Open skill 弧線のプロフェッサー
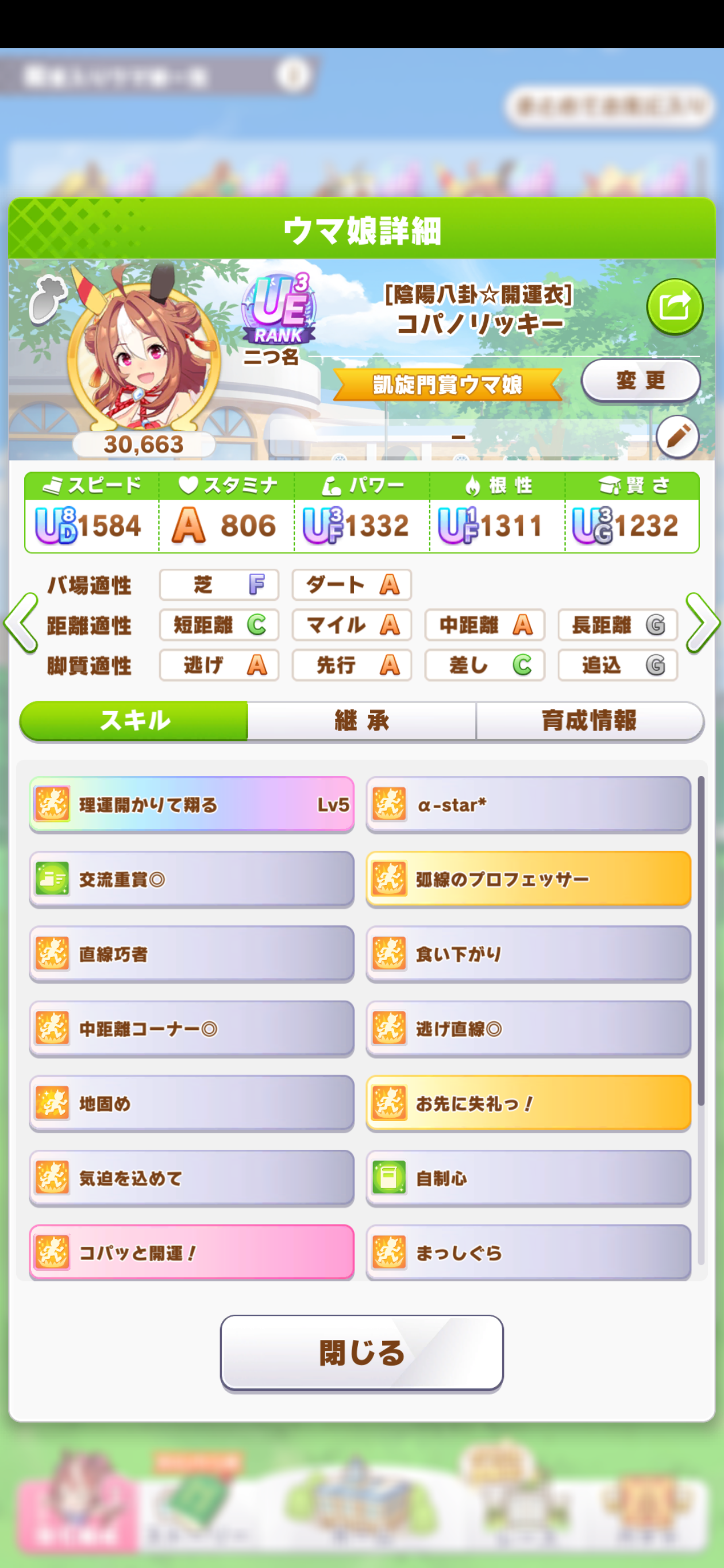This screenshot has height=1568, width=724. [x=528, y=879]
